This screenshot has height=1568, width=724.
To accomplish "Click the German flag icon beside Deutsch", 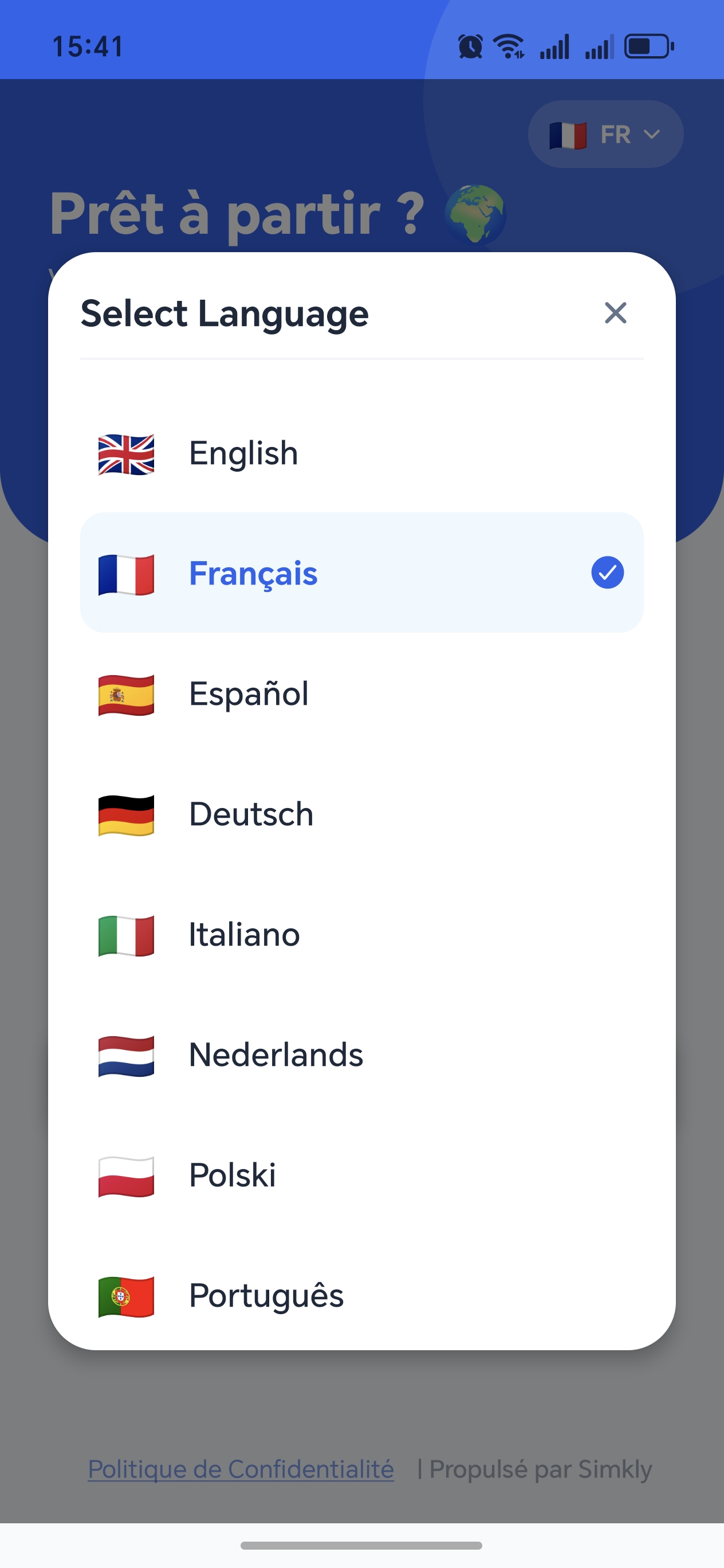I will point(126,814).
